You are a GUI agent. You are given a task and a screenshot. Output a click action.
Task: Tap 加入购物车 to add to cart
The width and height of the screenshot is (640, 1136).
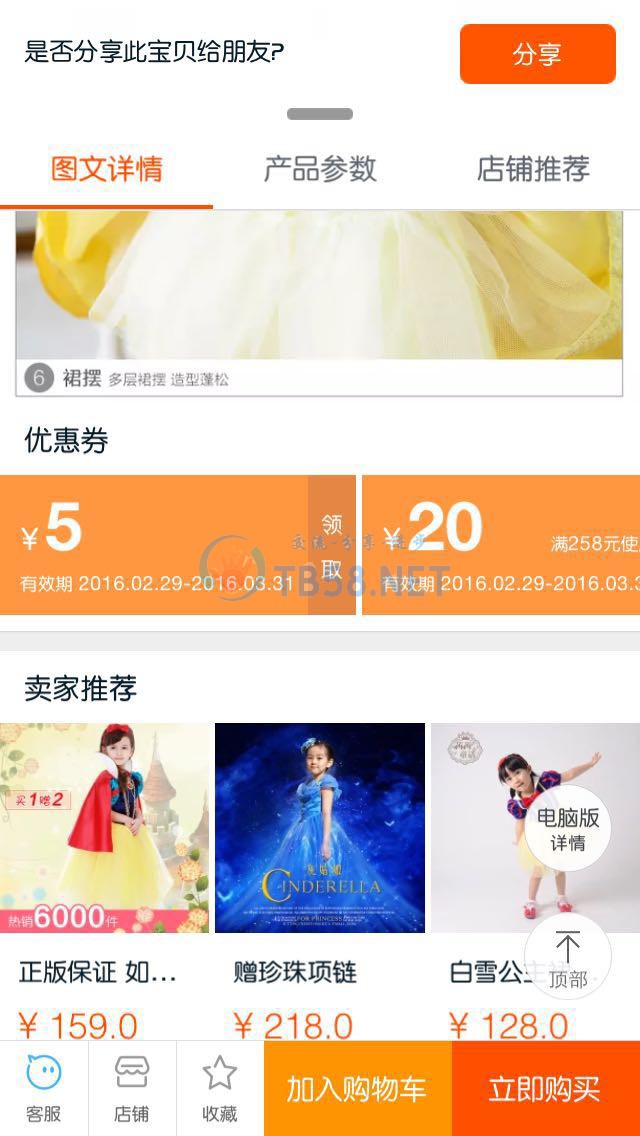(357, 1089)
